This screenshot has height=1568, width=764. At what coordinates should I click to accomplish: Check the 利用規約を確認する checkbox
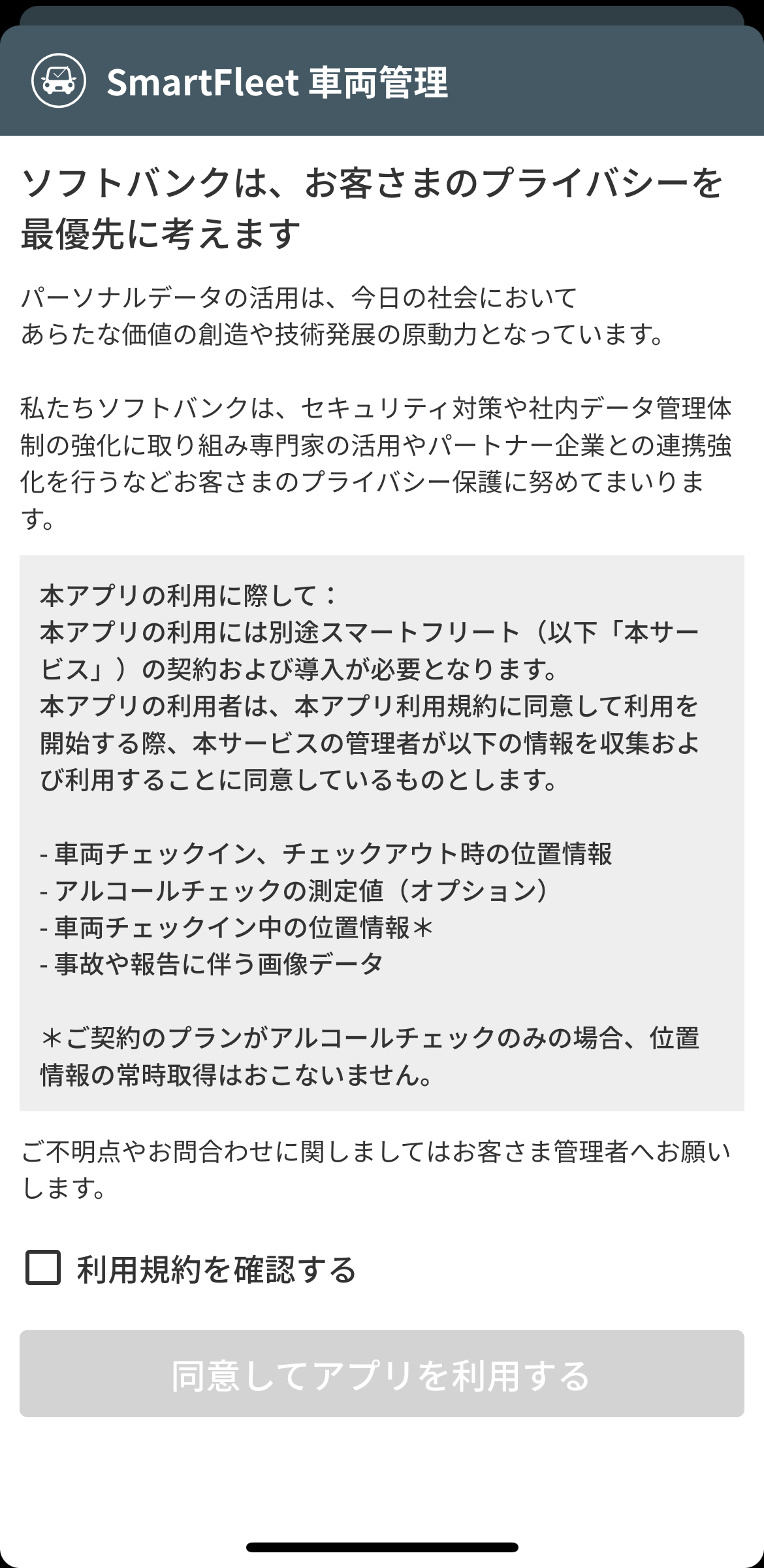[43, 1268]
